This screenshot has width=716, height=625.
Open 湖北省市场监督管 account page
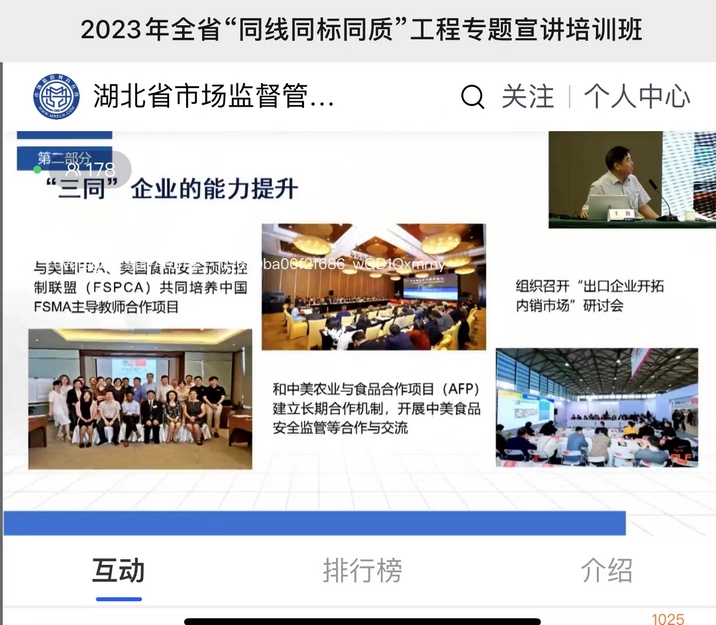(x=213, y=97)
